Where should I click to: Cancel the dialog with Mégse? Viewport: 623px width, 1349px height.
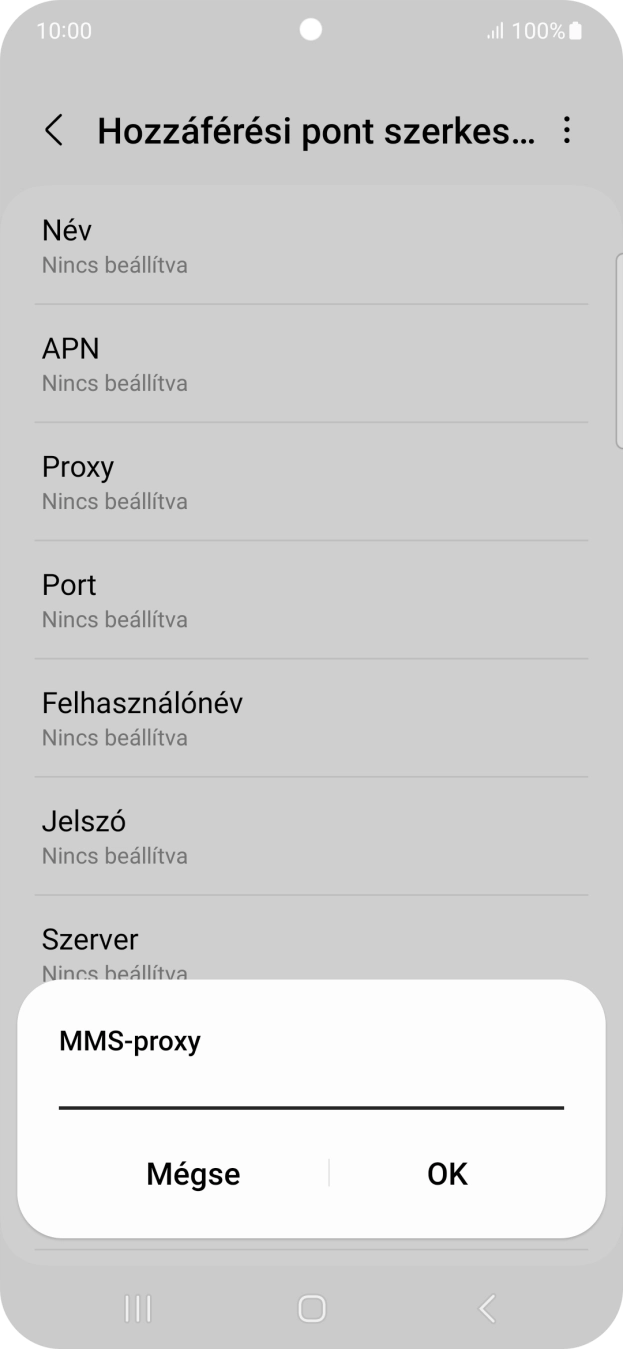coord(193,1173)
